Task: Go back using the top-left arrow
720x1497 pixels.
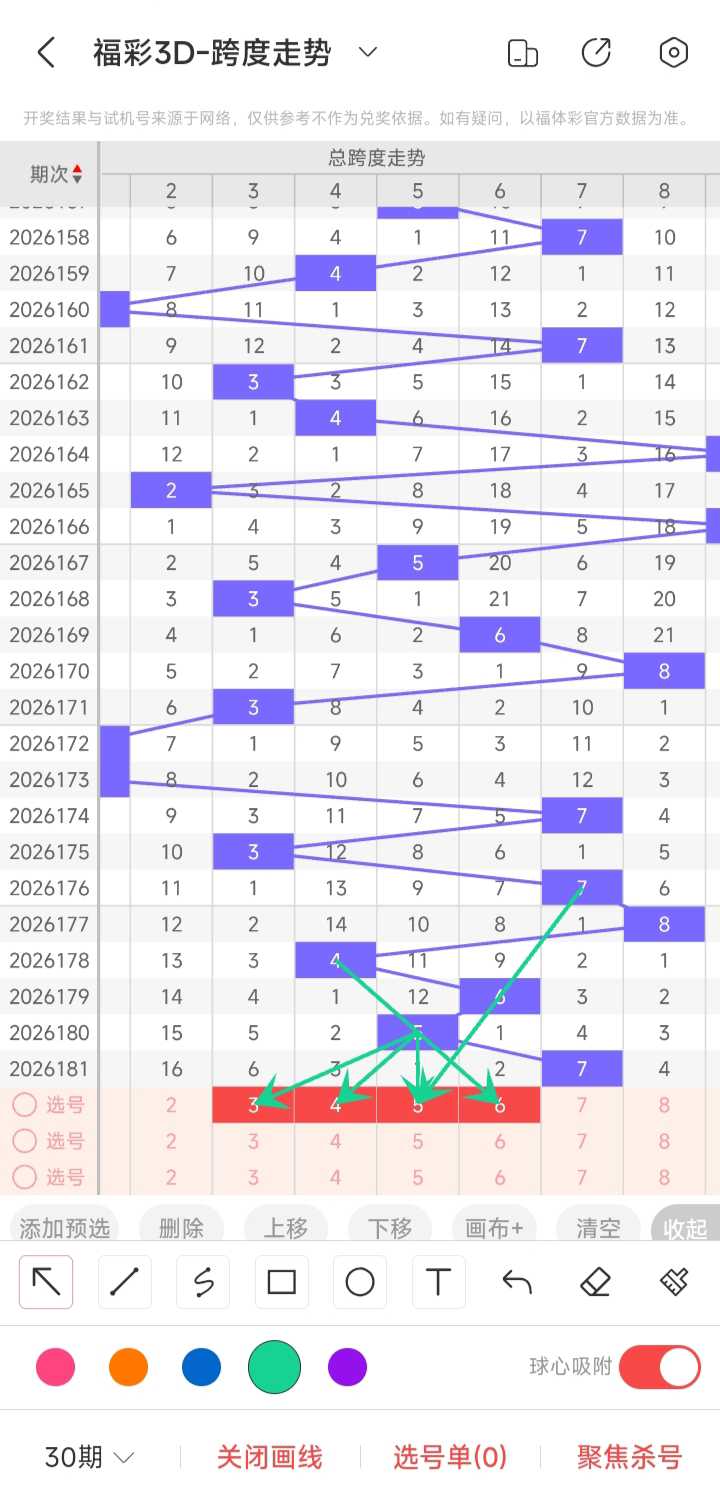Action: [x=46, y=53]
